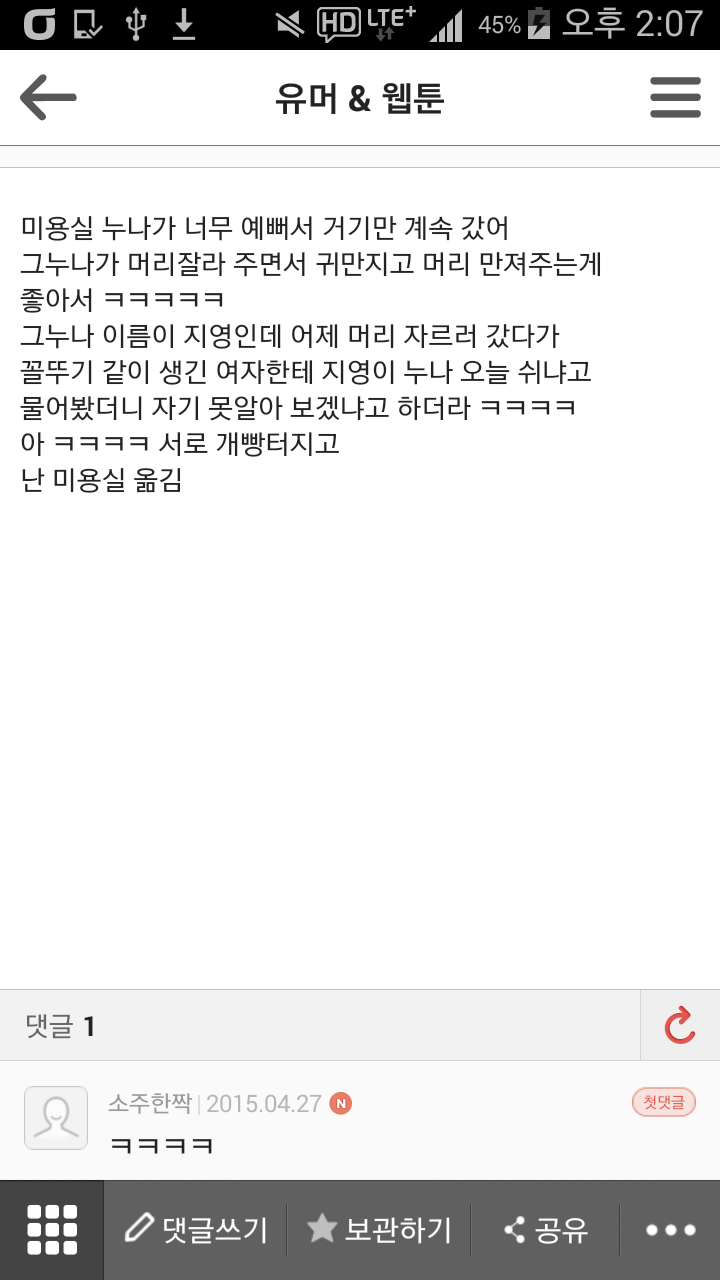This screenshot has width=720, height=1280.
Task: Tap 댓글쓰기 to write a comment
Action: pyautogui.click(x=196, y=1230)
